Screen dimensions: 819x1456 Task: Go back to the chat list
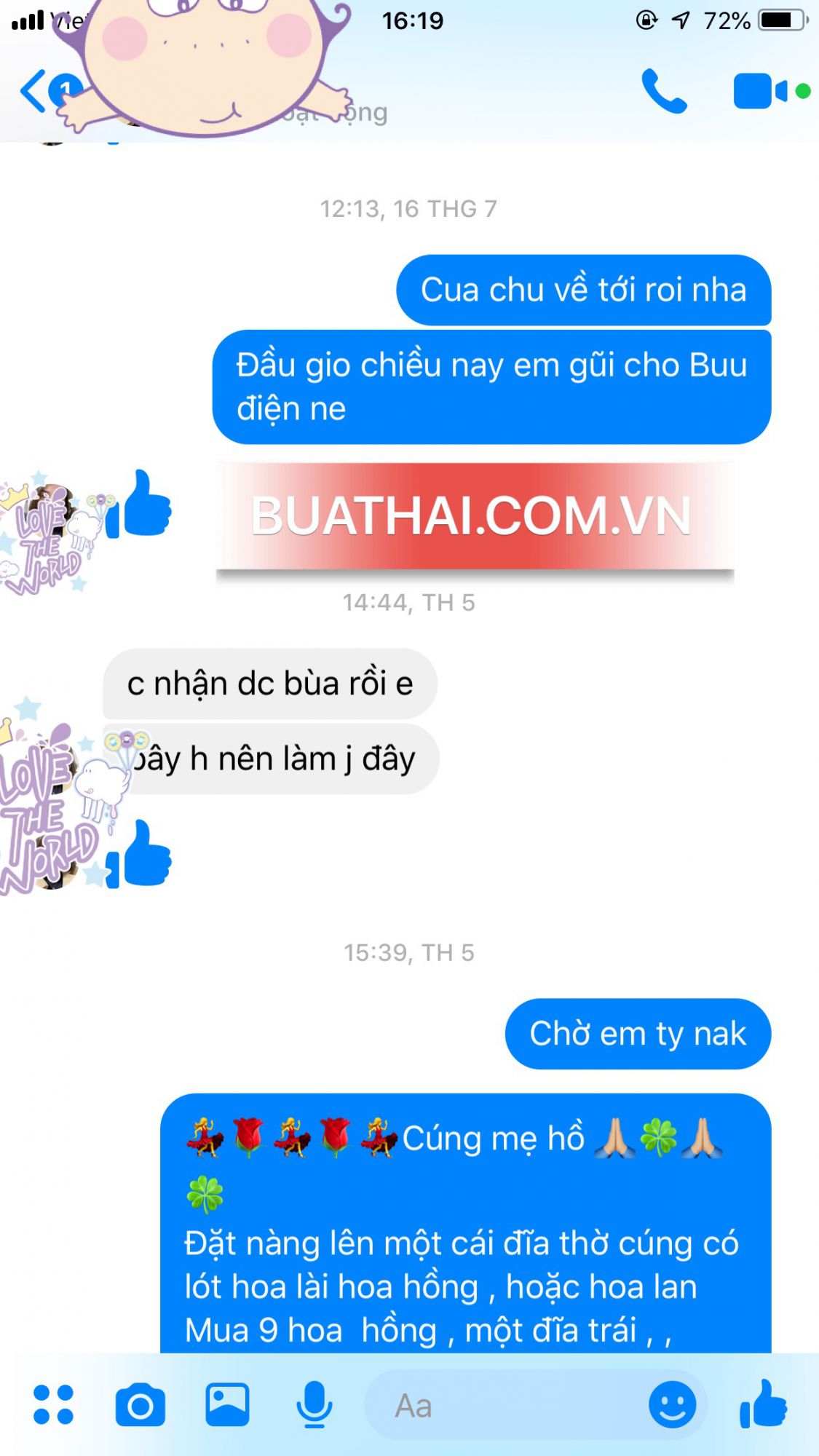(33, 91)
